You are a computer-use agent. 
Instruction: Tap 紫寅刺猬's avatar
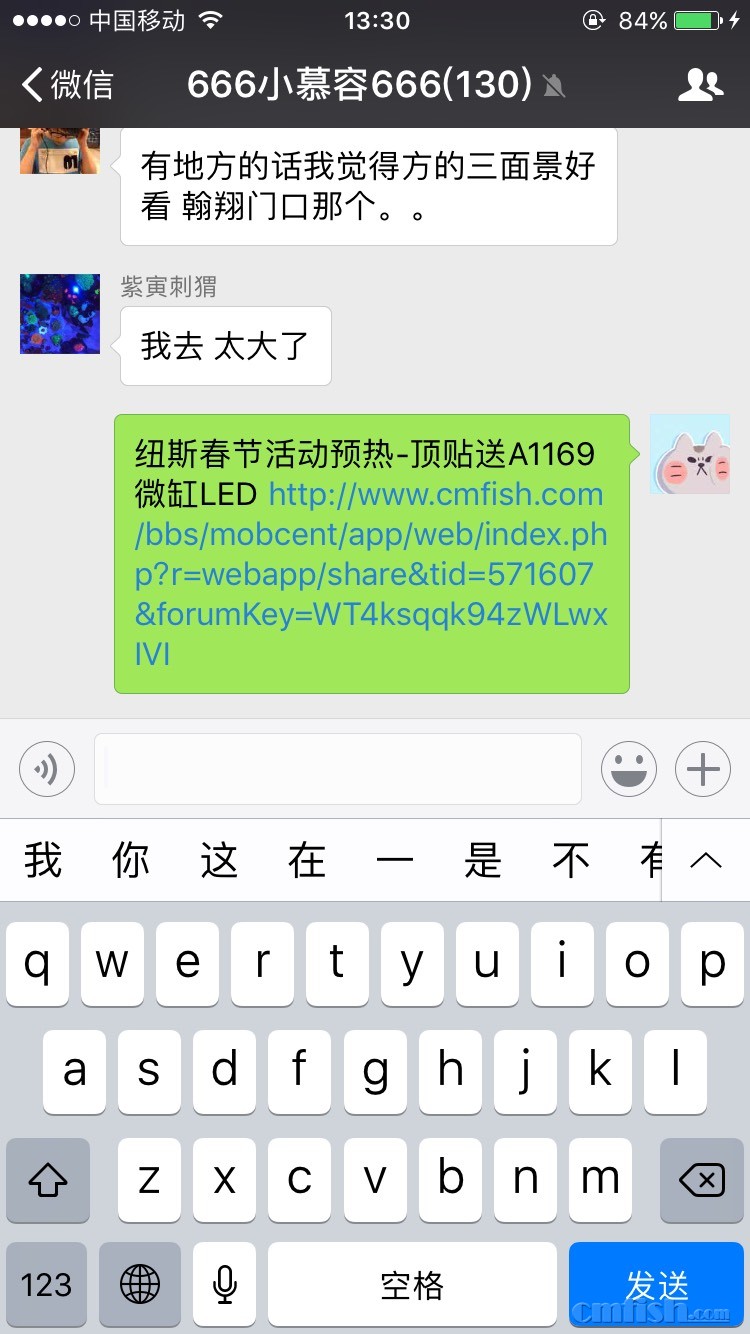60,314
